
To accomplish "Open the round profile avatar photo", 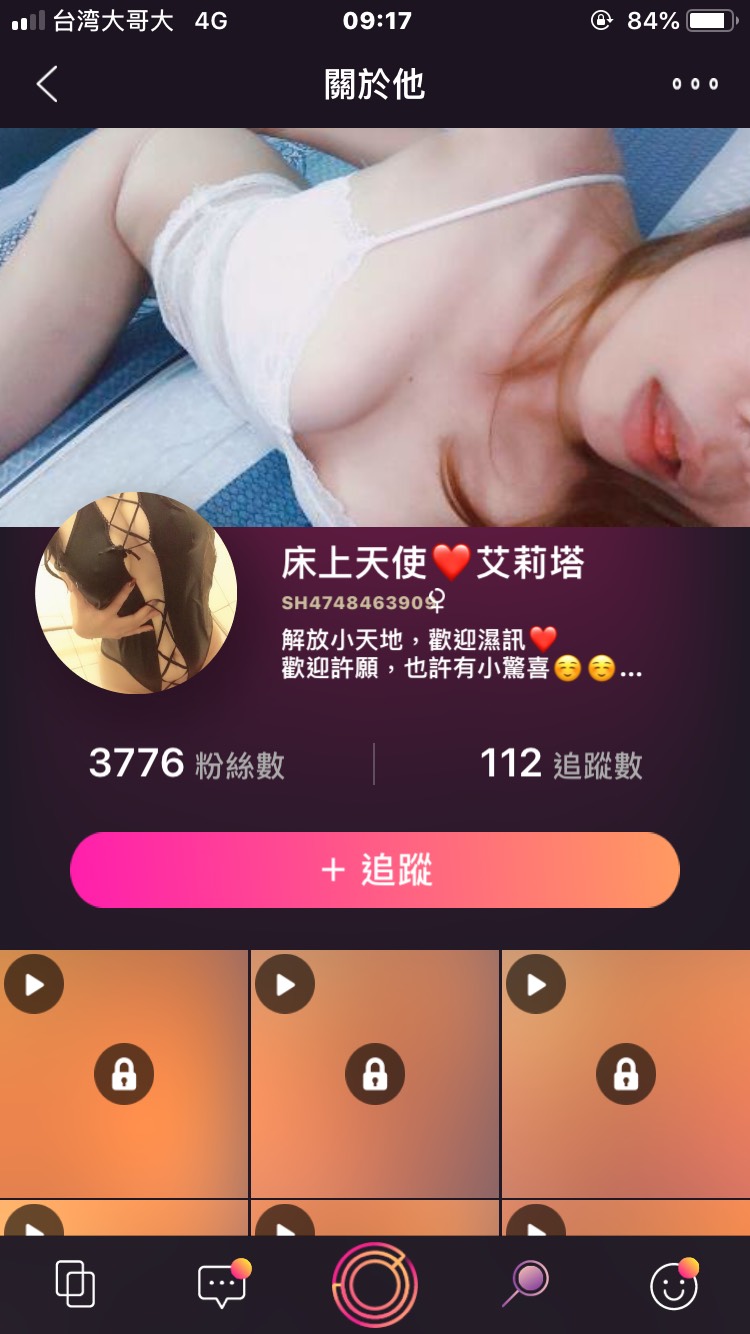I will (136, 593).
